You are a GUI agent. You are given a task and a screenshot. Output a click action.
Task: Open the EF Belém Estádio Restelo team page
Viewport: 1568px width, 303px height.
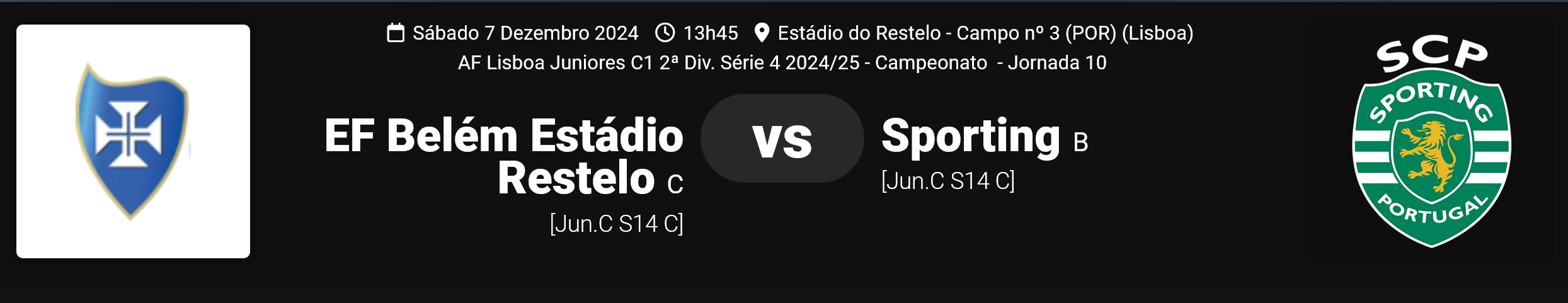click(504, 156)
